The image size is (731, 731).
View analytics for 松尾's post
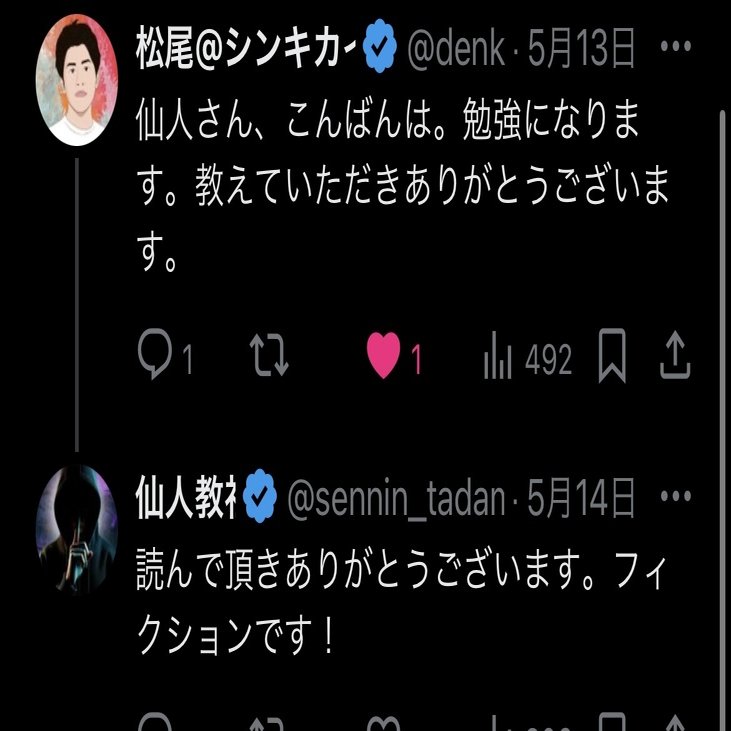pyautogui.click(x=497, y=358)
